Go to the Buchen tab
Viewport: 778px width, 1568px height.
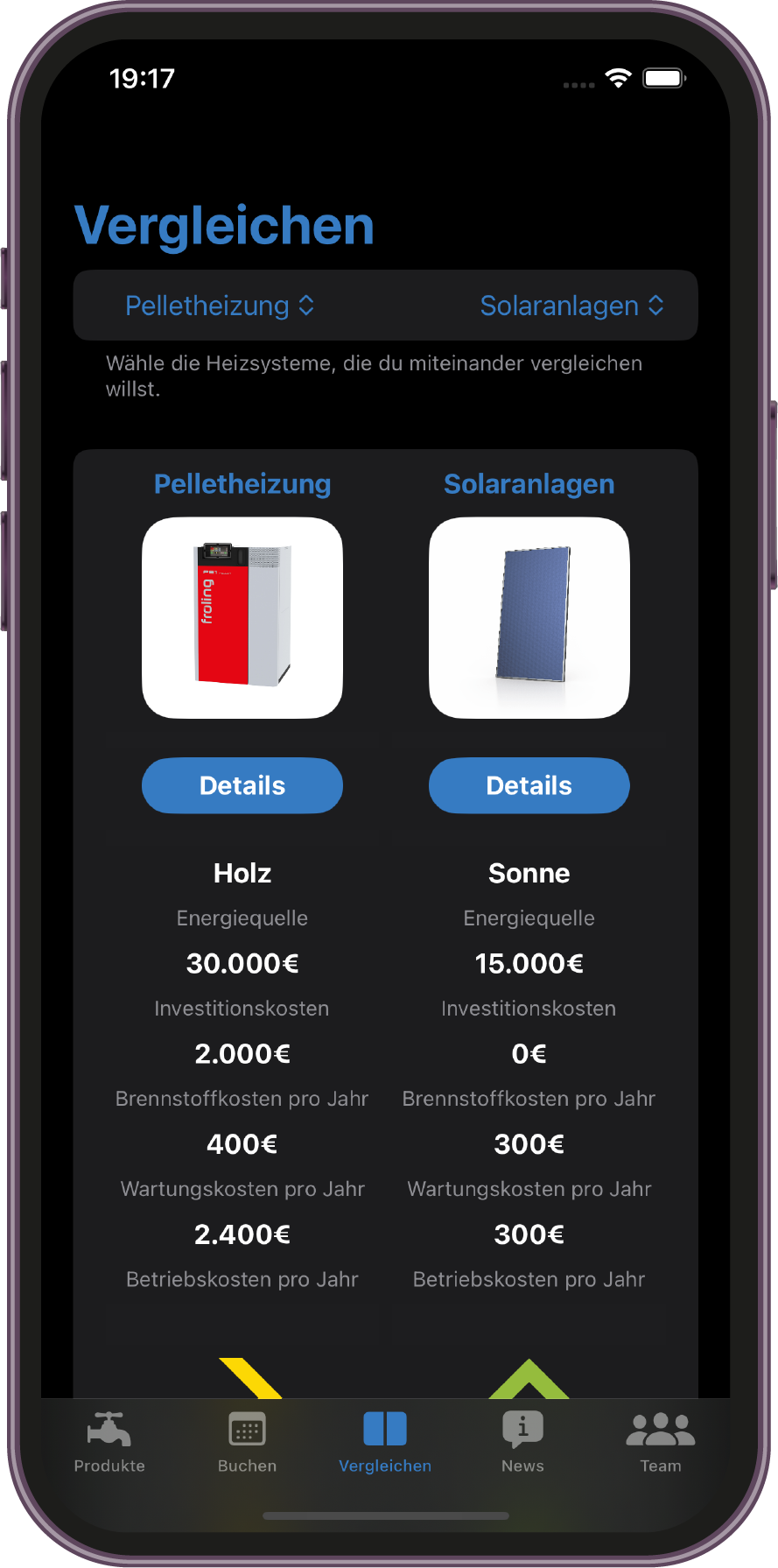point(247,1442)
